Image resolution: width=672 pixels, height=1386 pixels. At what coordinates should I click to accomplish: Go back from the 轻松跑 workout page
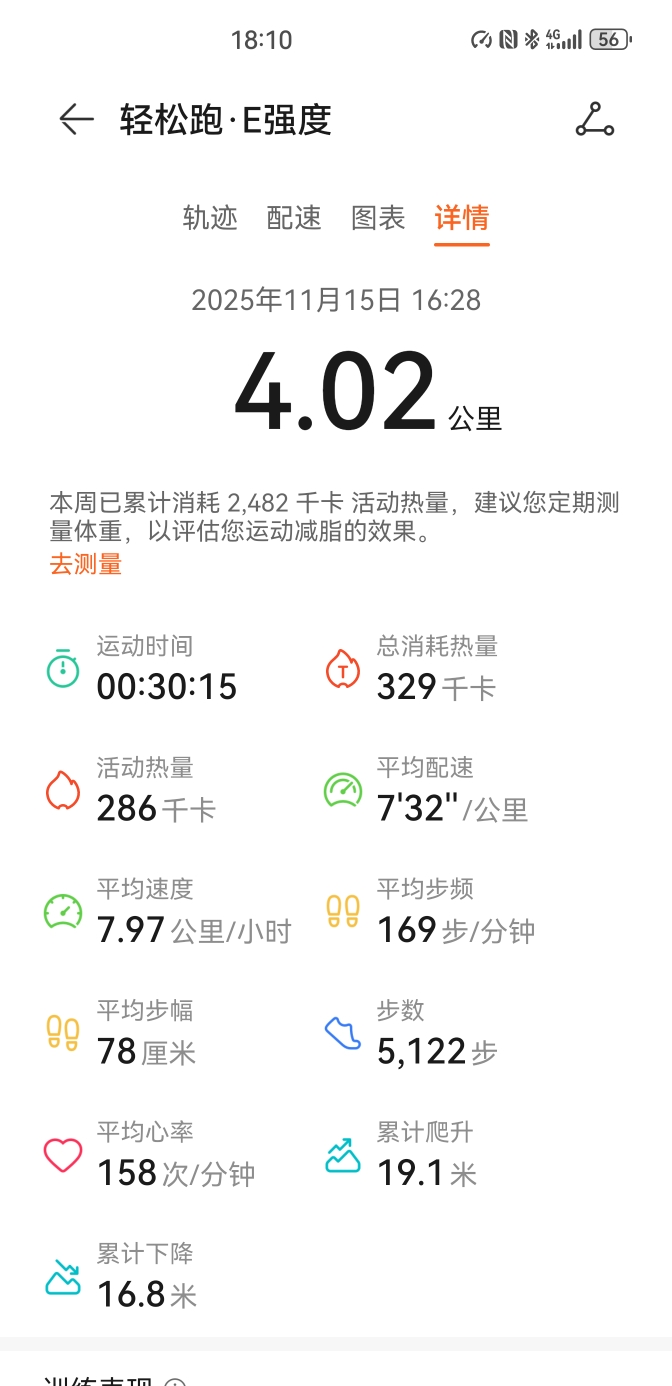(76, 120)
